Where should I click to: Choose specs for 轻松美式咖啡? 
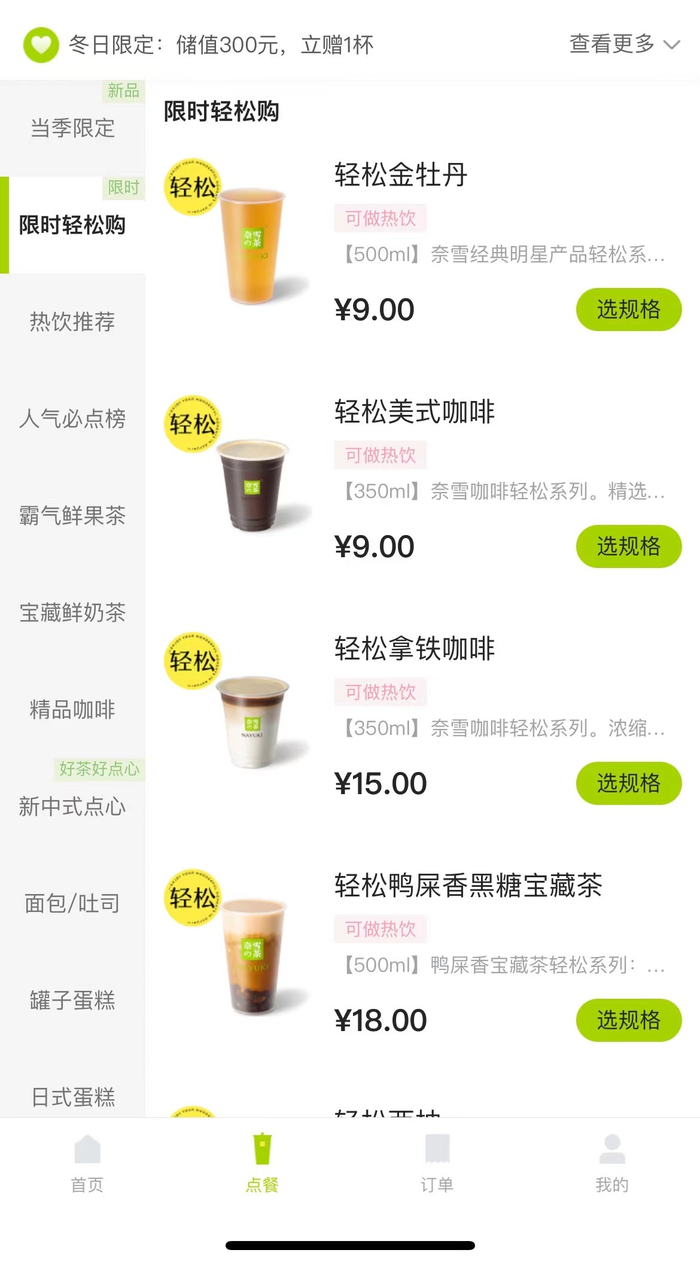628,547
